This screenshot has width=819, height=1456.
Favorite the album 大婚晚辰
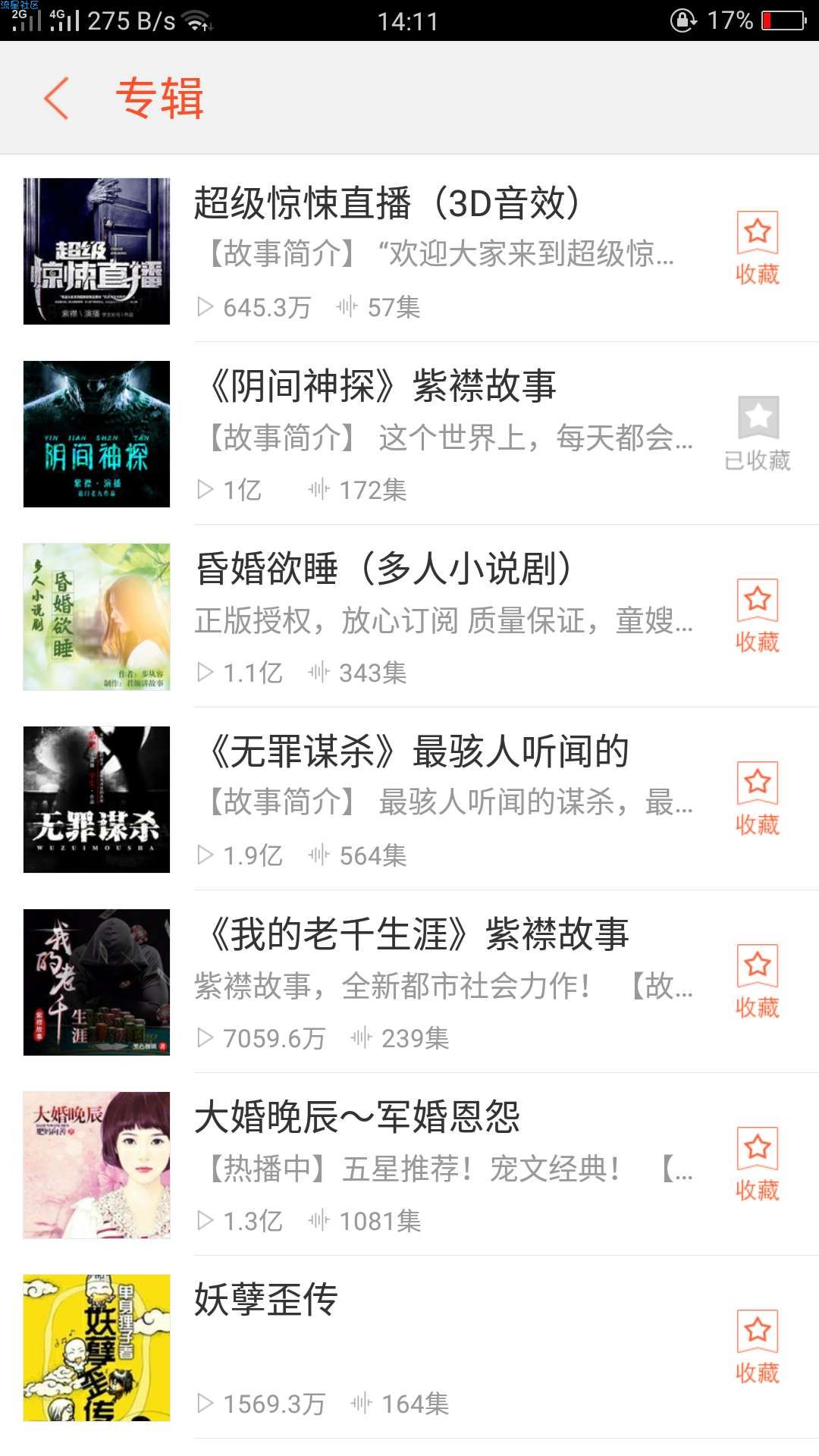point(758,1164)
